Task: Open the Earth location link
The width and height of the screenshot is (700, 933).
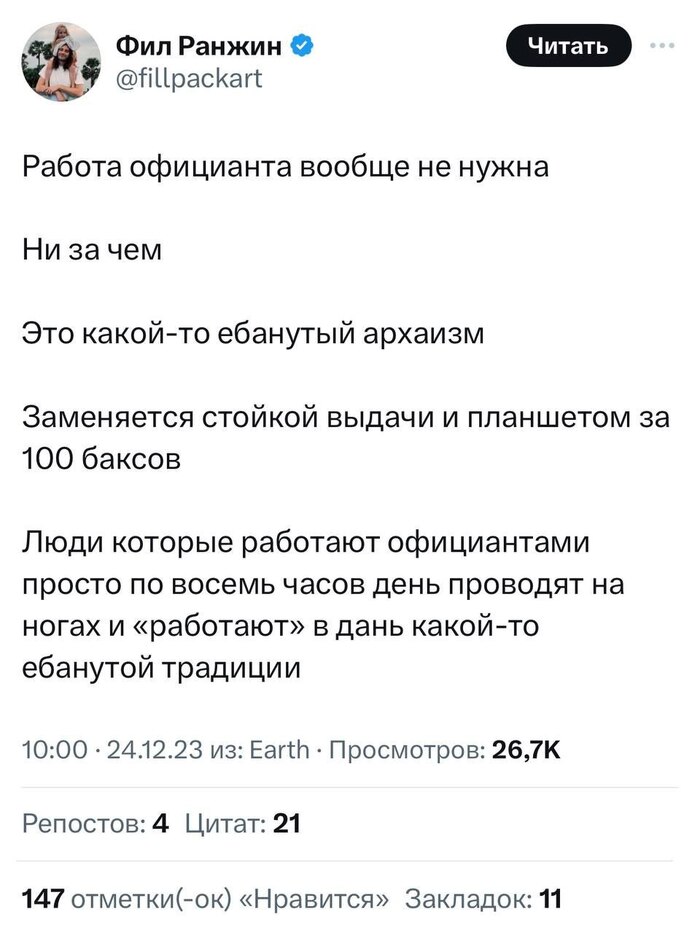Action: pyautogui.click(x=280, y=750)
